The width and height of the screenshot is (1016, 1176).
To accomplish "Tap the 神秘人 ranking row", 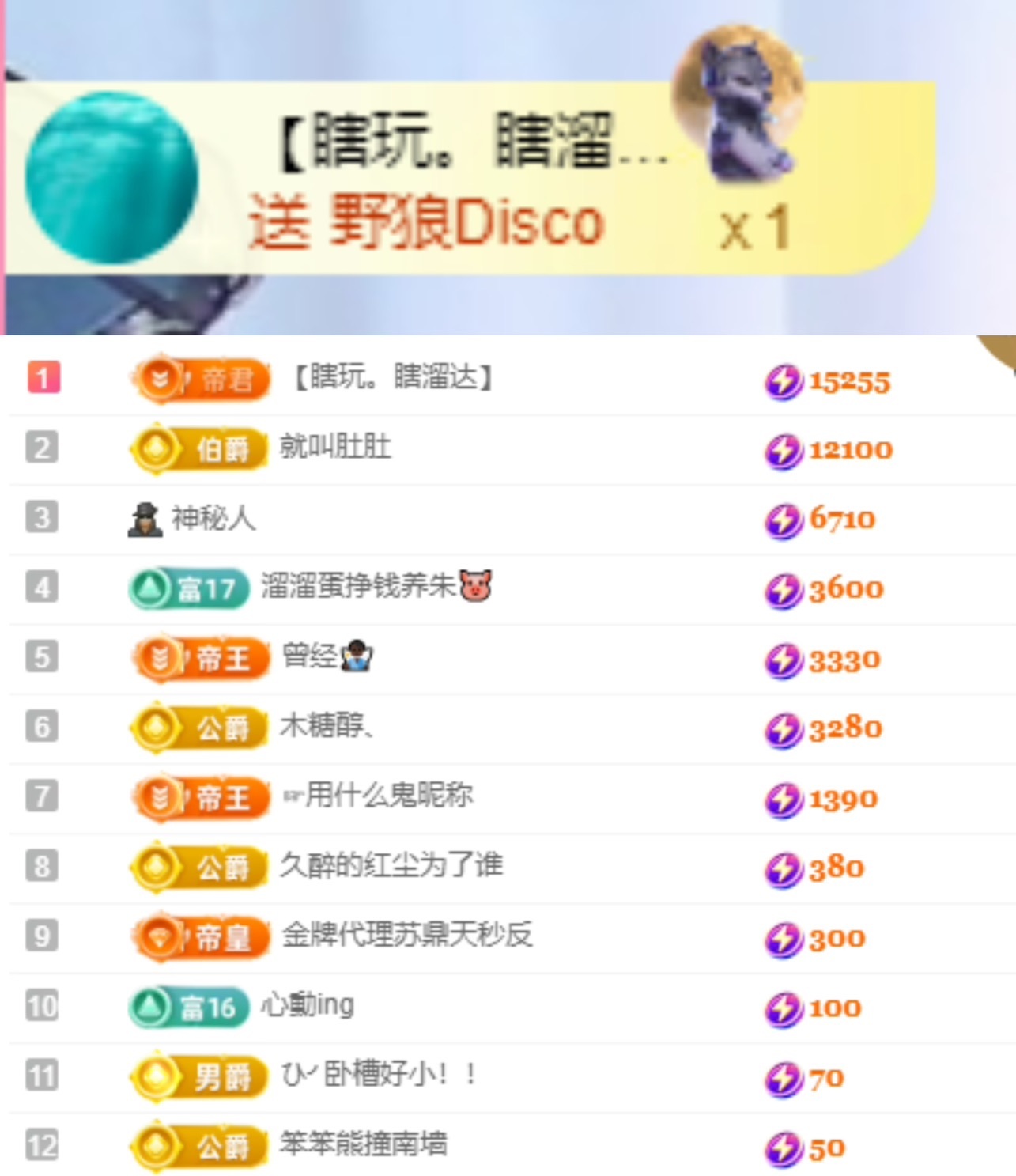I will click(213, 519).
